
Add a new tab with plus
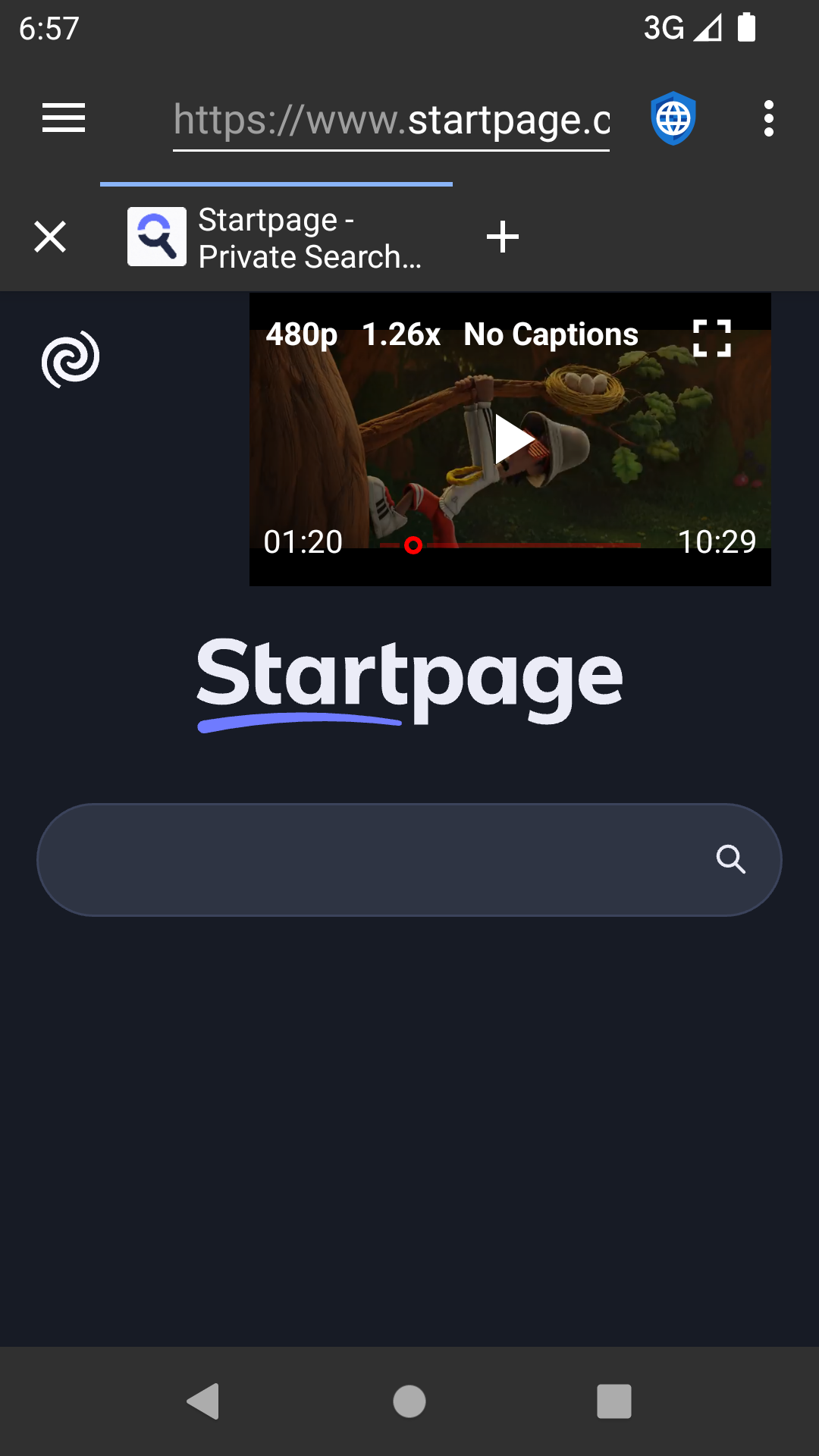pos(502,237)
